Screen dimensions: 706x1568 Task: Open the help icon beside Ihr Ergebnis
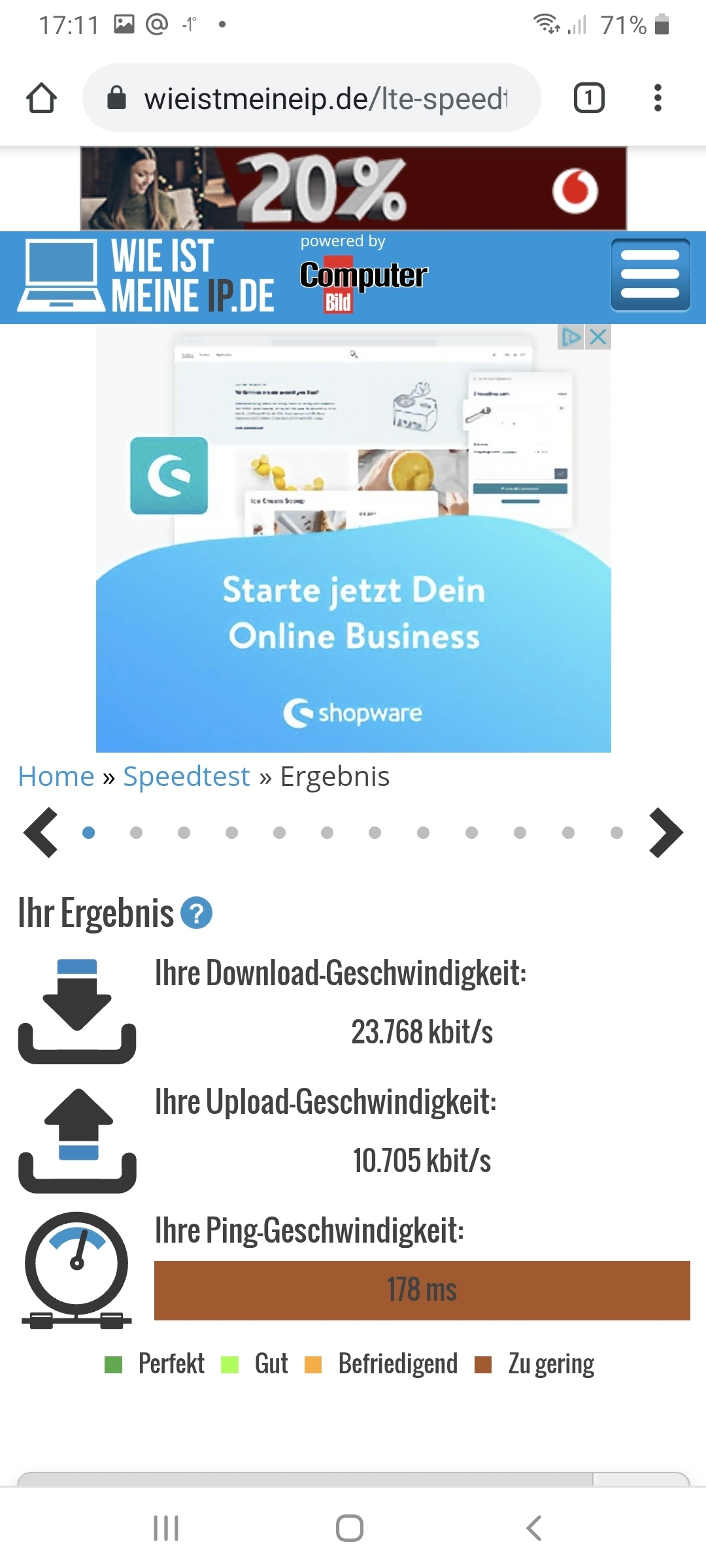[x=196, y=913]
